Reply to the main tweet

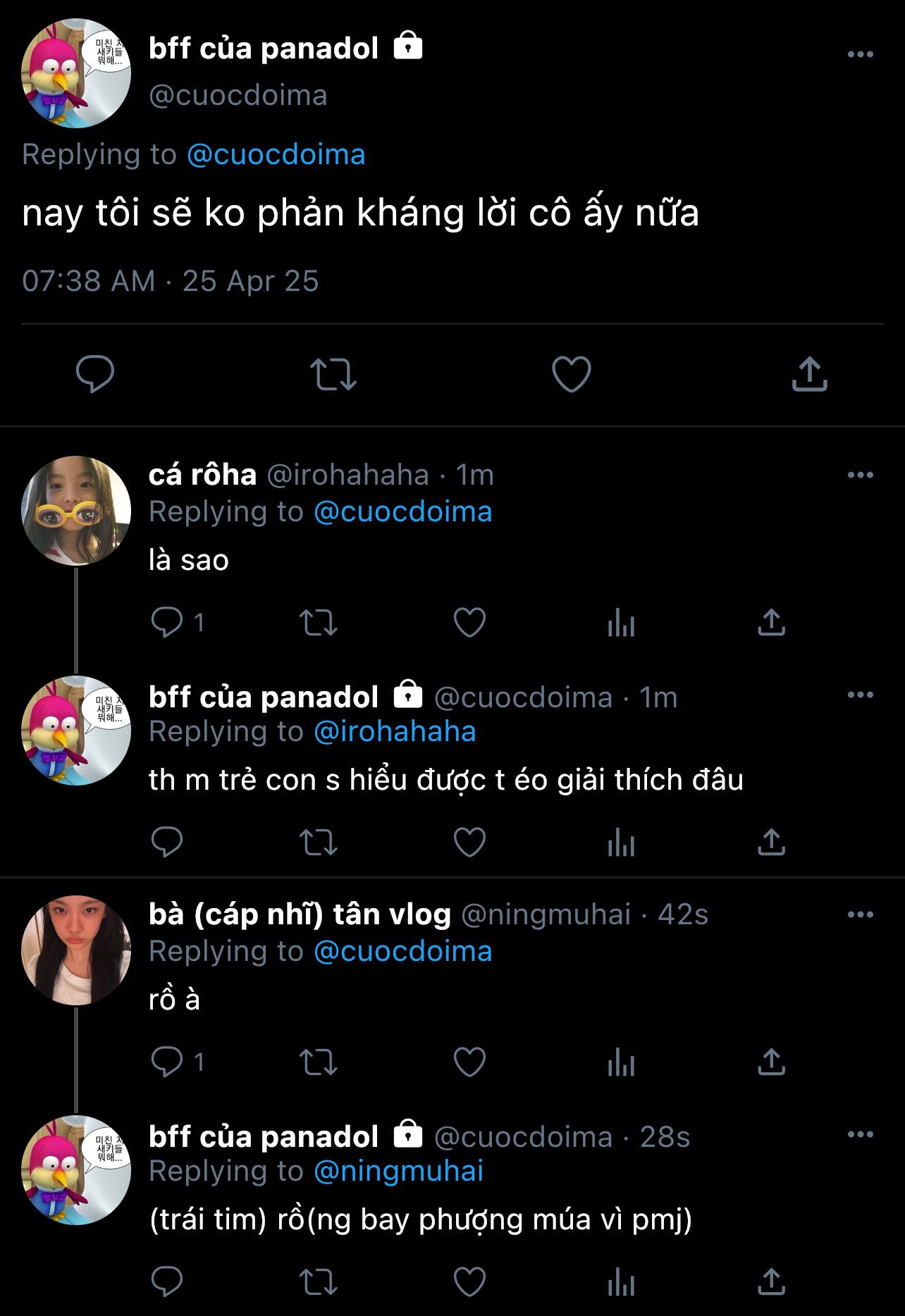[95, 373]
